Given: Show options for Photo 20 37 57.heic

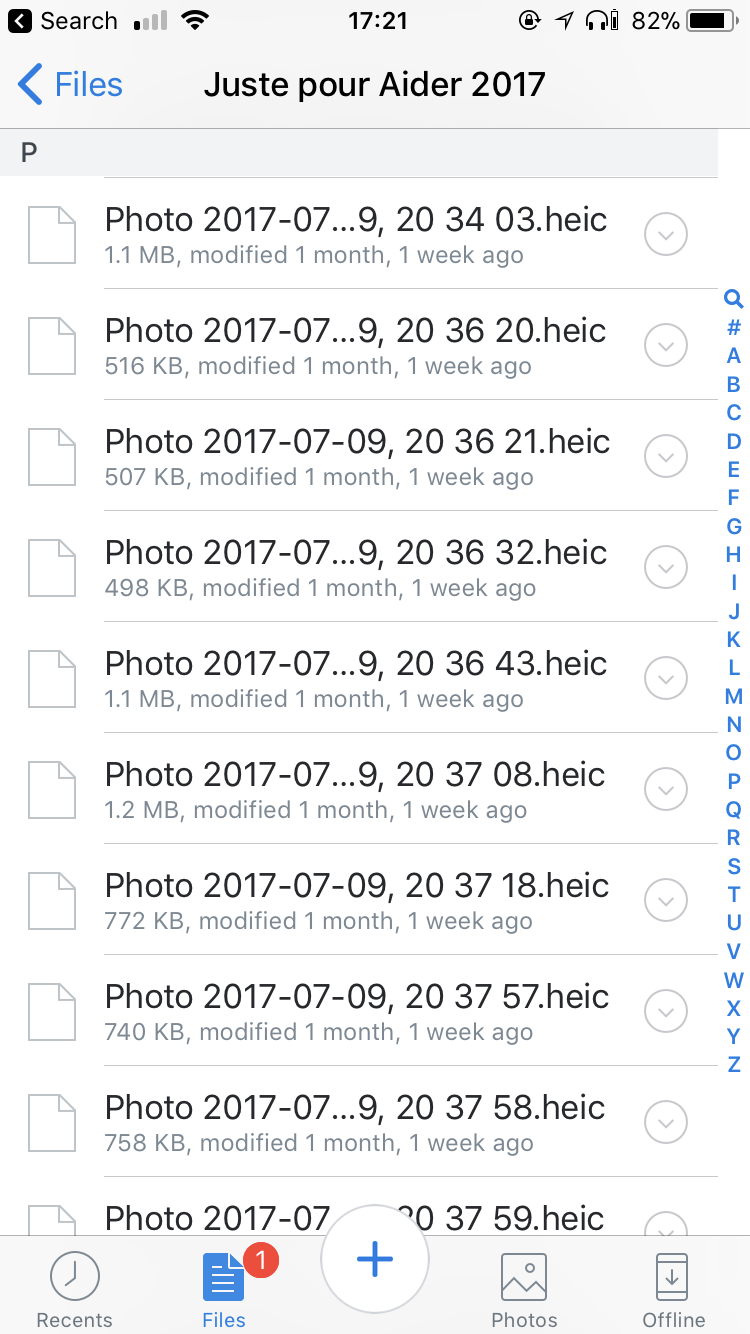Looking at the screenshot, I should pos(666,1012).
